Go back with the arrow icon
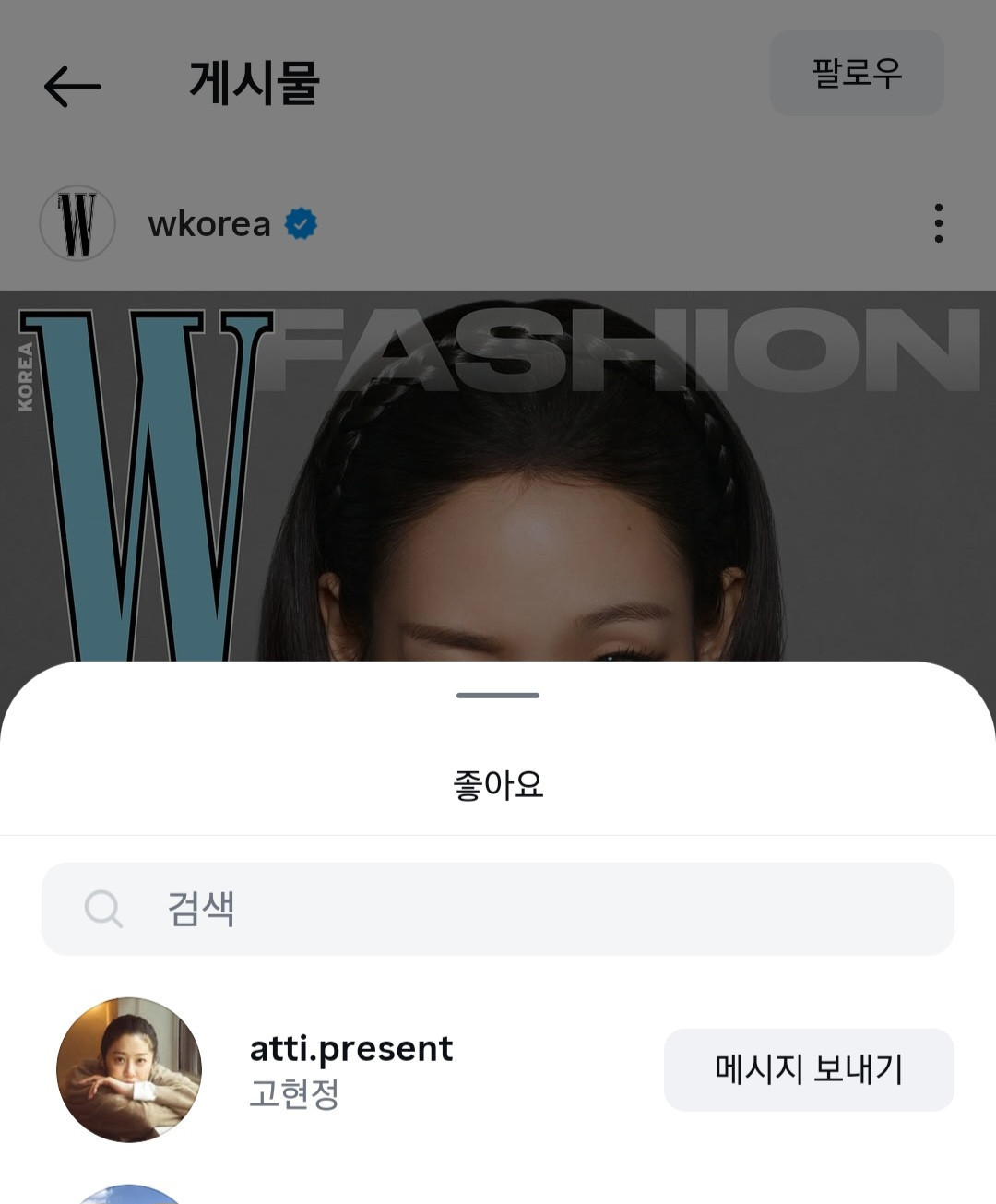Image resolution: width=996 pixels, height=1204 pixels. point(72,87)
